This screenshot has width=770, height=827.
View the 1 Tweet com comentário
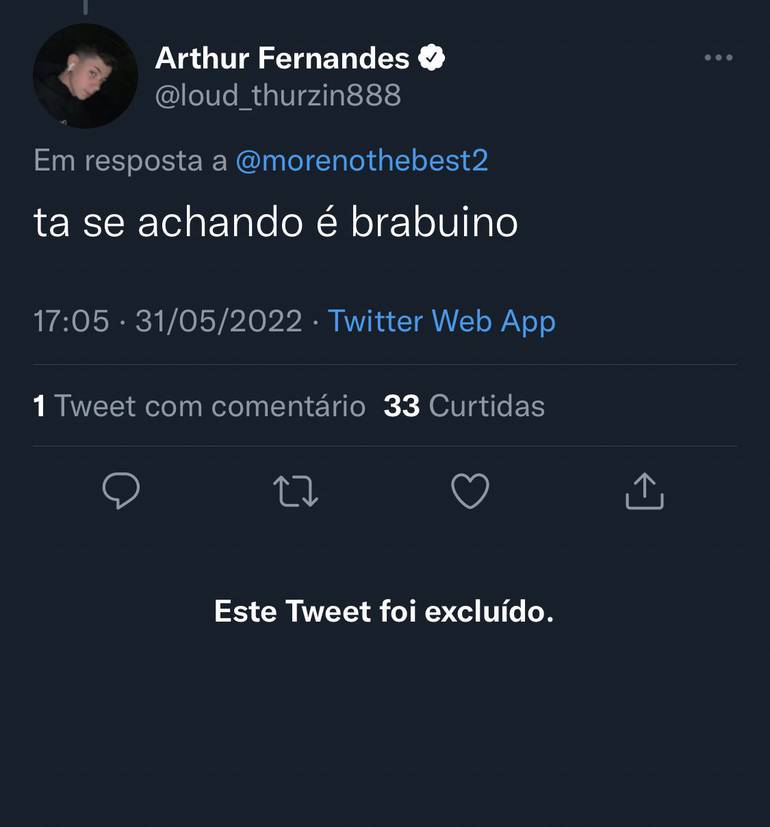(199, 406)
